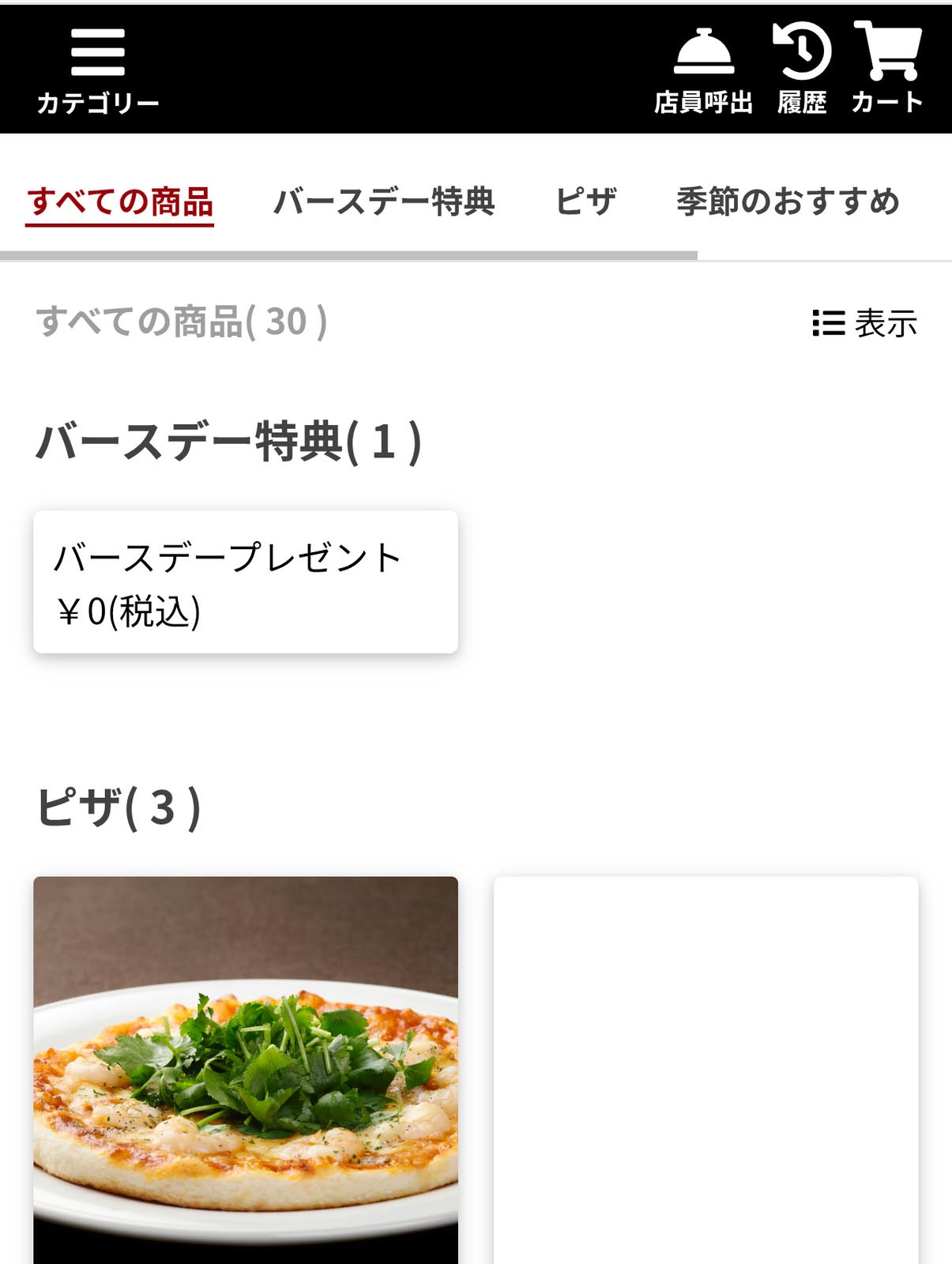Select the すべての商品(30) count label
The width and height of the screenshot is (952, 1264).
tap(179, 320)
